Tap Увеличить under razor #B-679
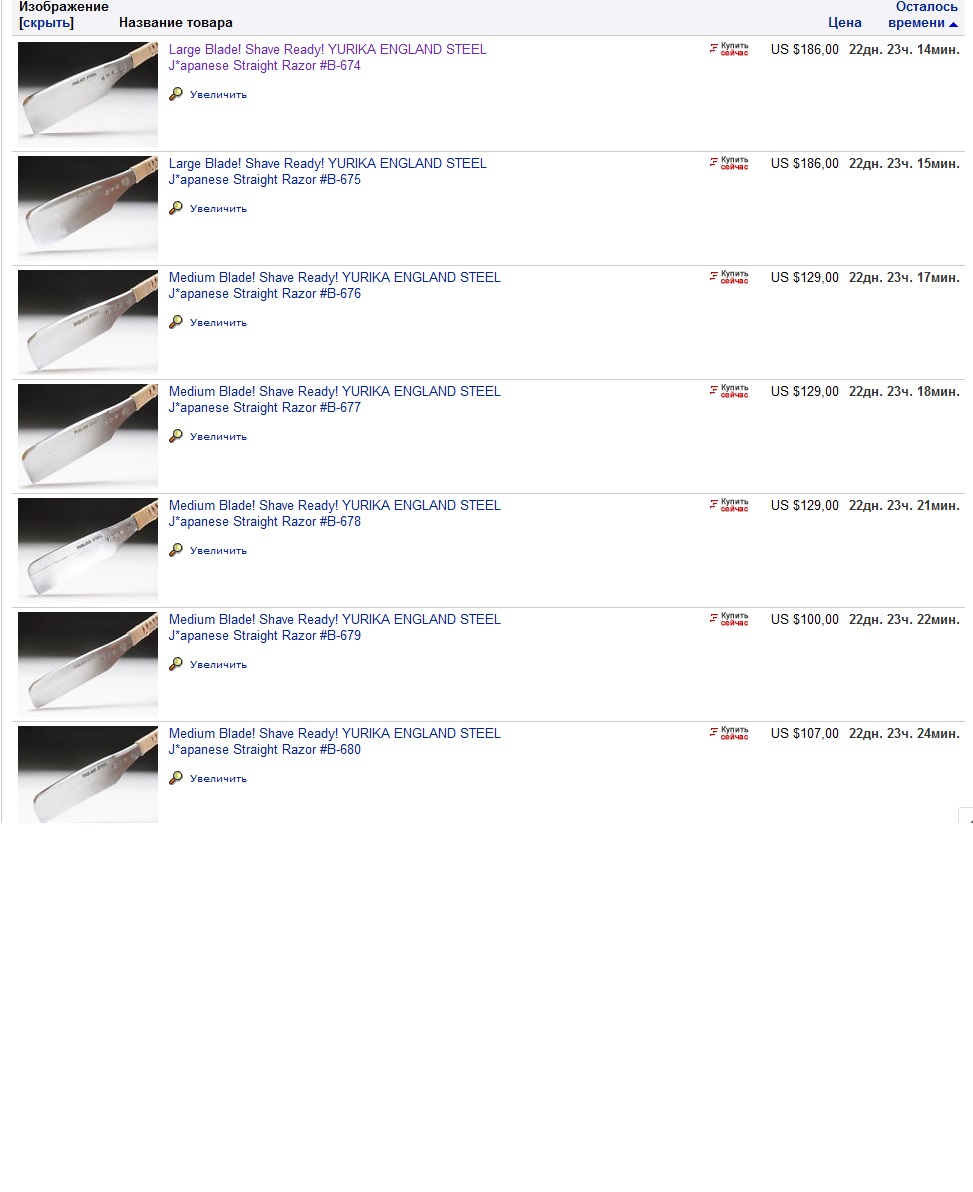Image resolution: width=973 pixels, height=1192 pixels. pos(217,665)
